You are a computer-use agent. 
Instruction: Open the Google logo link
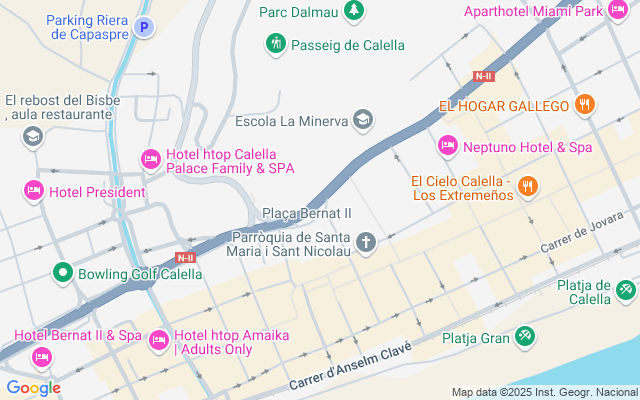[x=33, y=388]
